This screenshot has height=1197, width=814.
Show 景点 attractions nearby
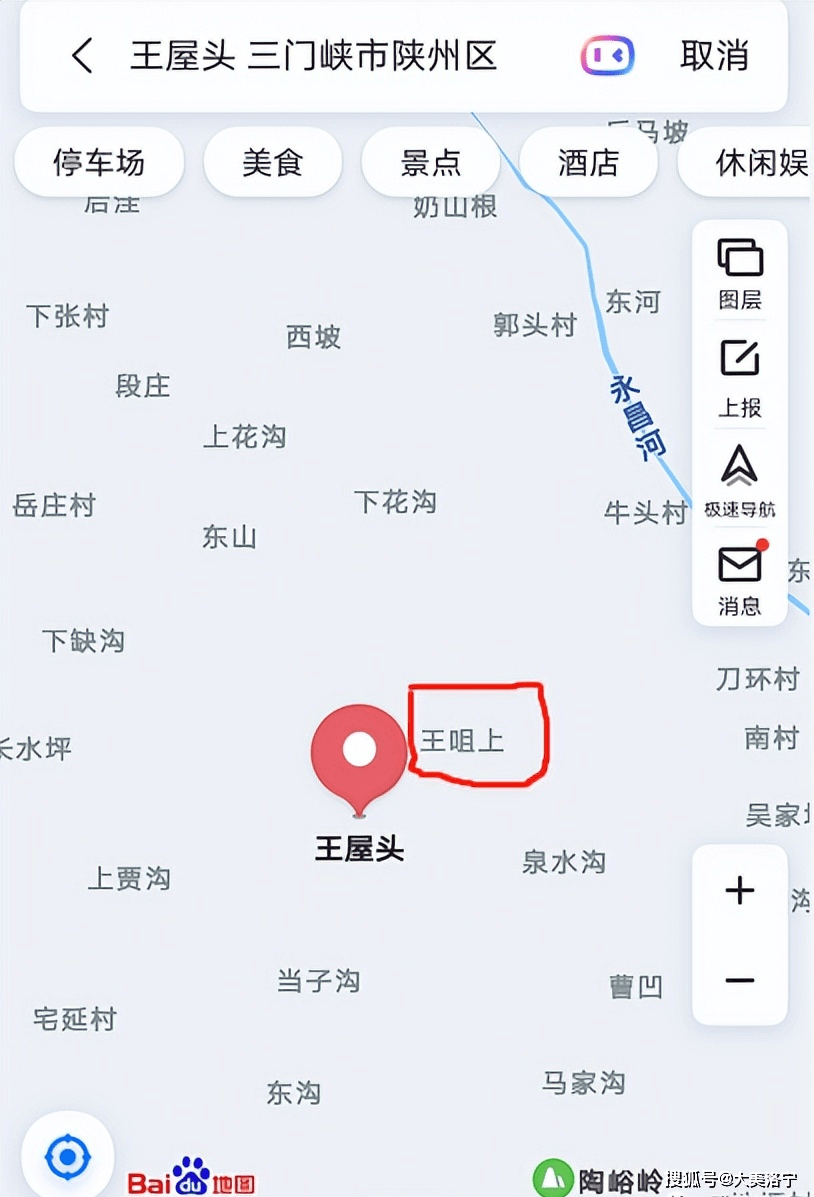(x=430, y=162)
